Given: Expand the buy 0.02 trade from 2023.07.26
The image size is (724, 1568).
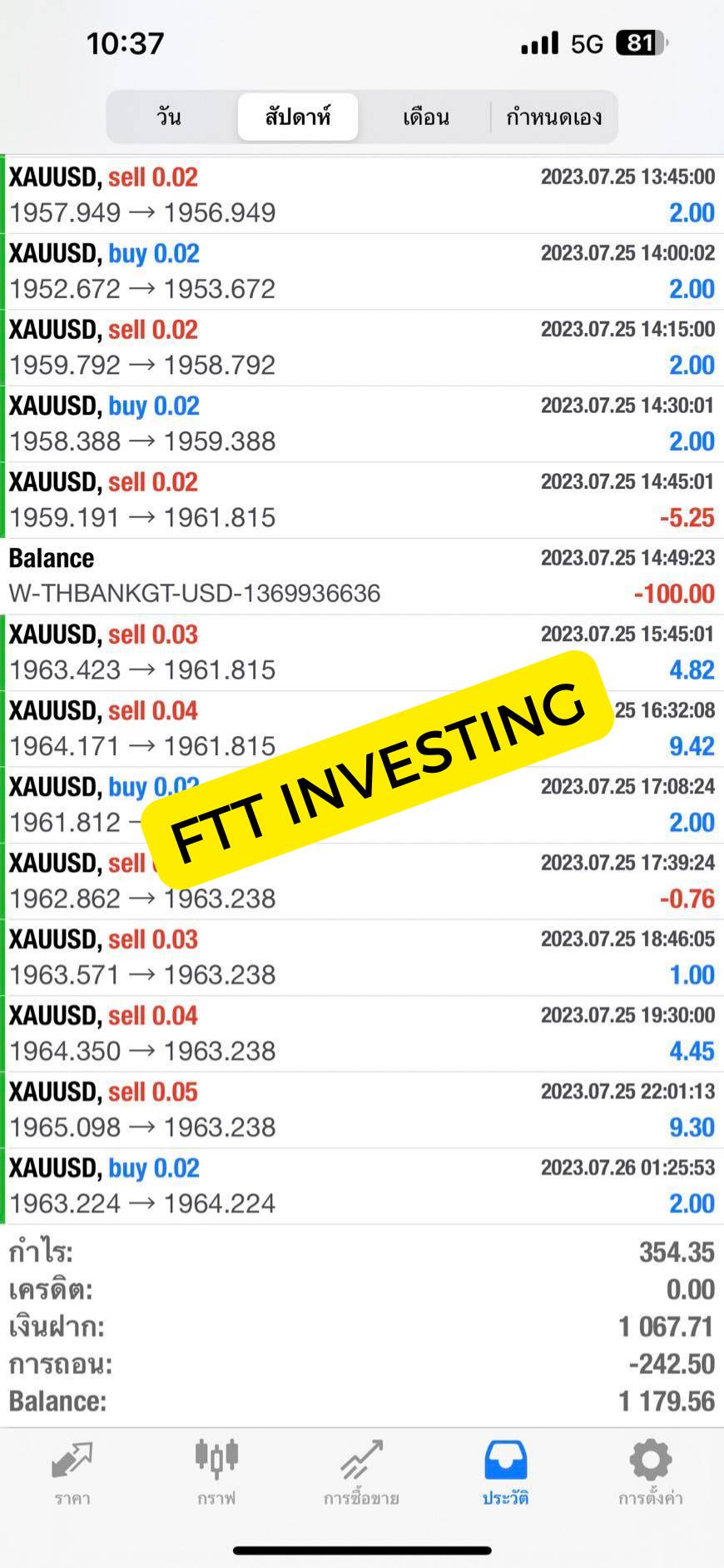Looking at the screenshot, I should (362, 1186).
